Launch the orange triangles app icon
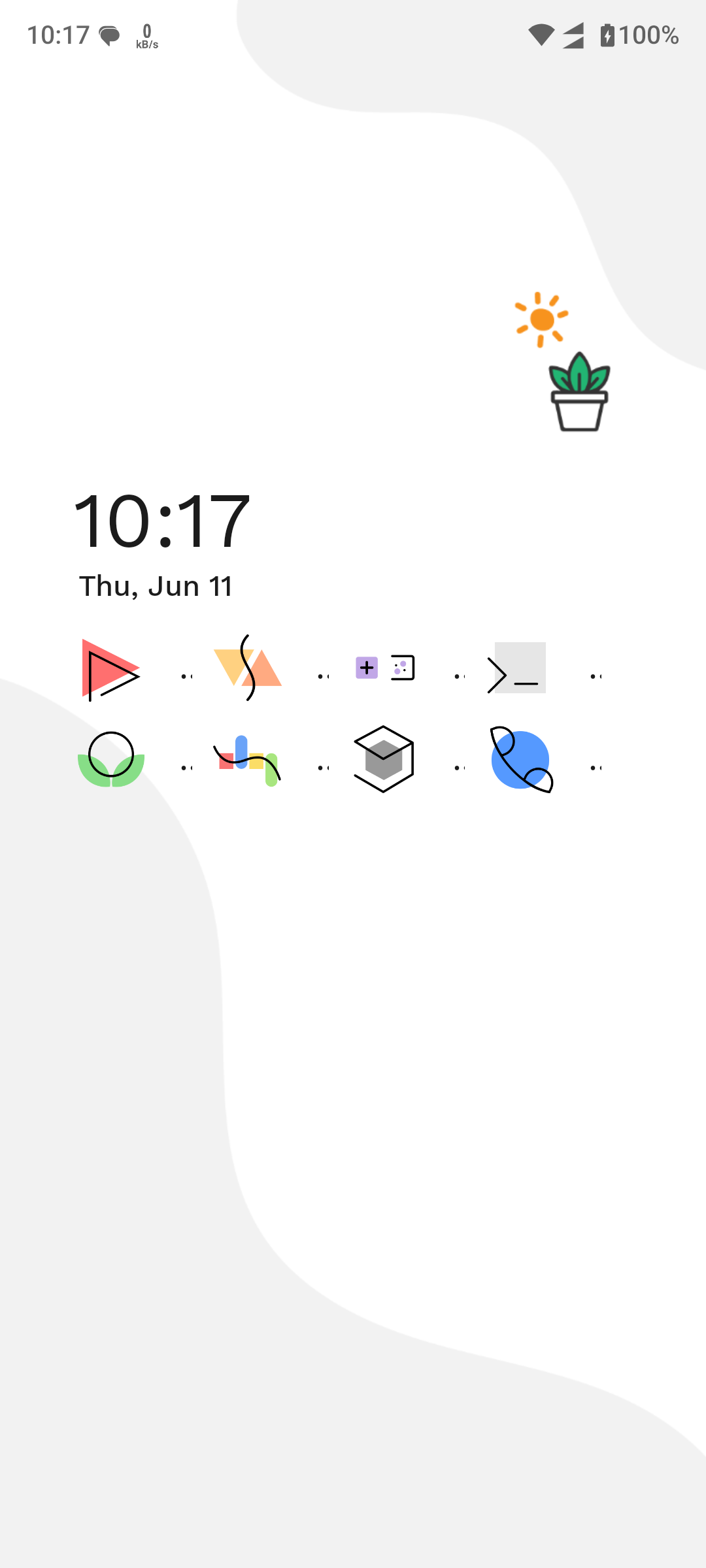 point(248,667)
